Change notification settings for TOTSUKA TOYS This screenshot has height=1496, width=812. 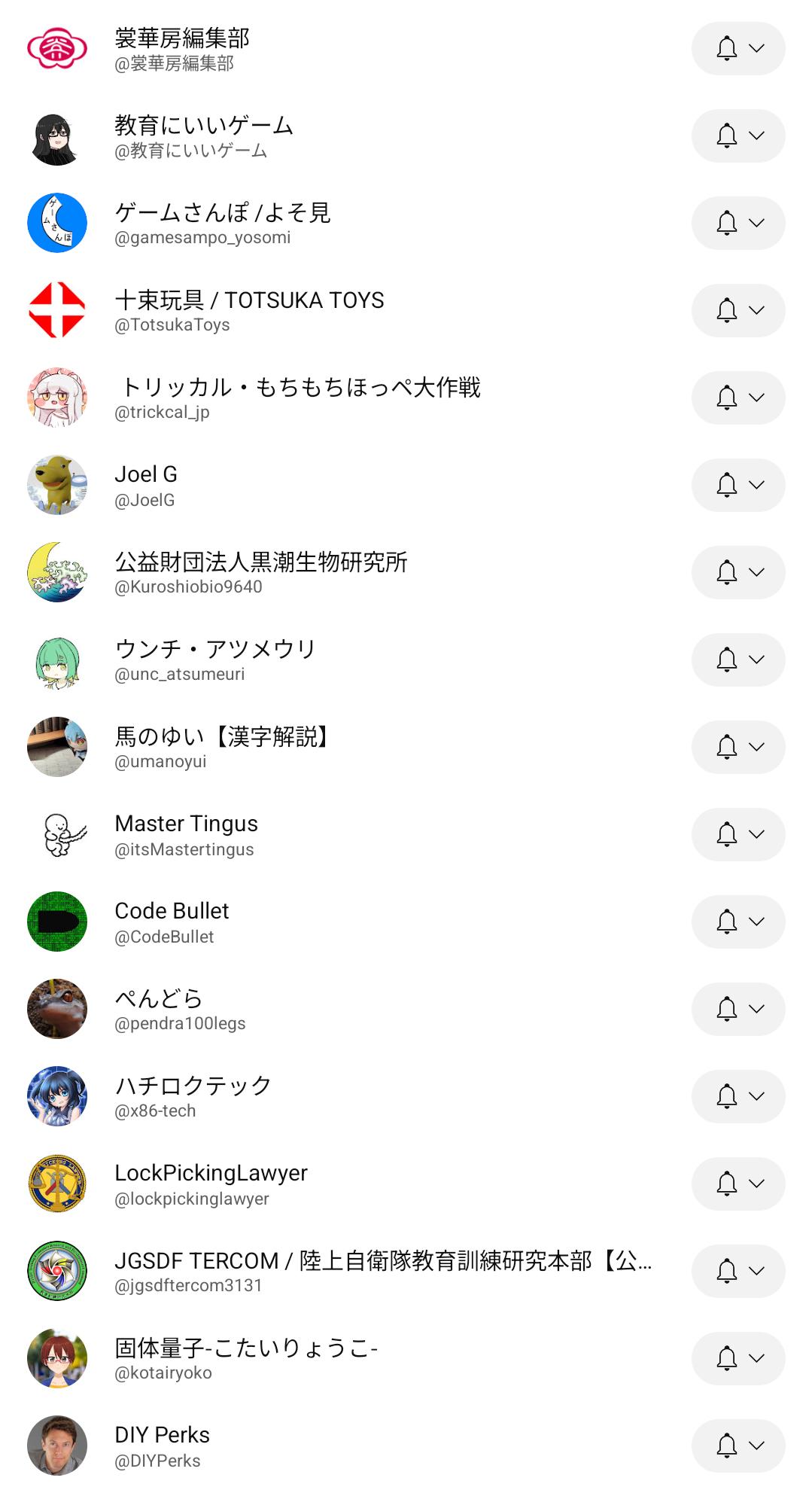point(737,310)
